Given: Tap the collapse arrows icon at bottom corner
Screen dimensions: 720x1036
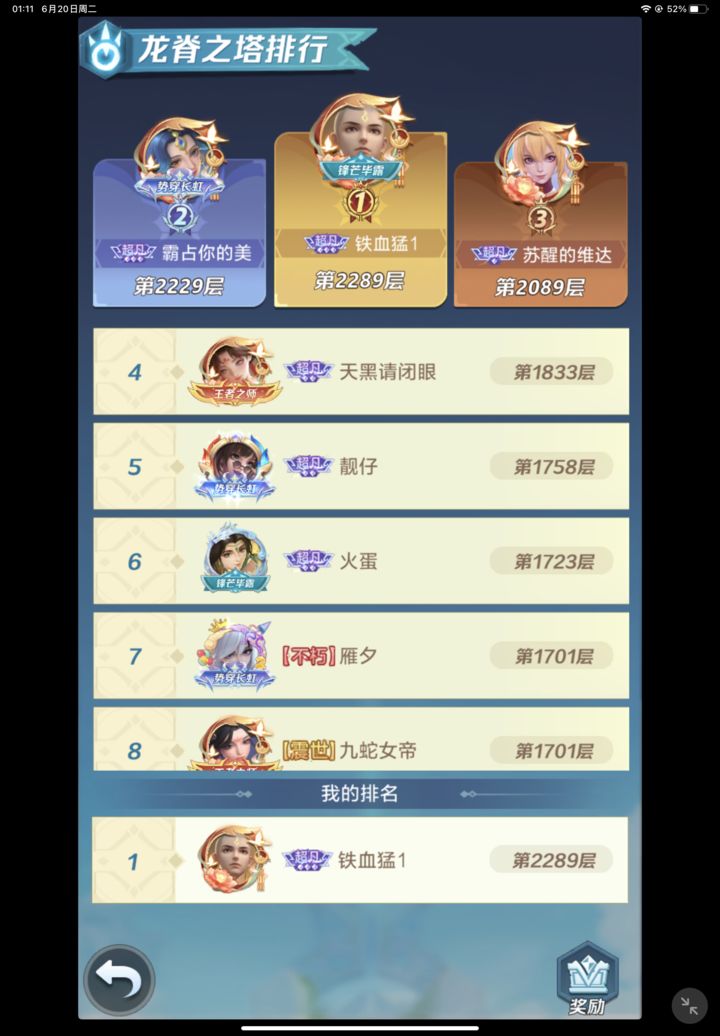Looking at the screenshot, I should [689, 1004].
